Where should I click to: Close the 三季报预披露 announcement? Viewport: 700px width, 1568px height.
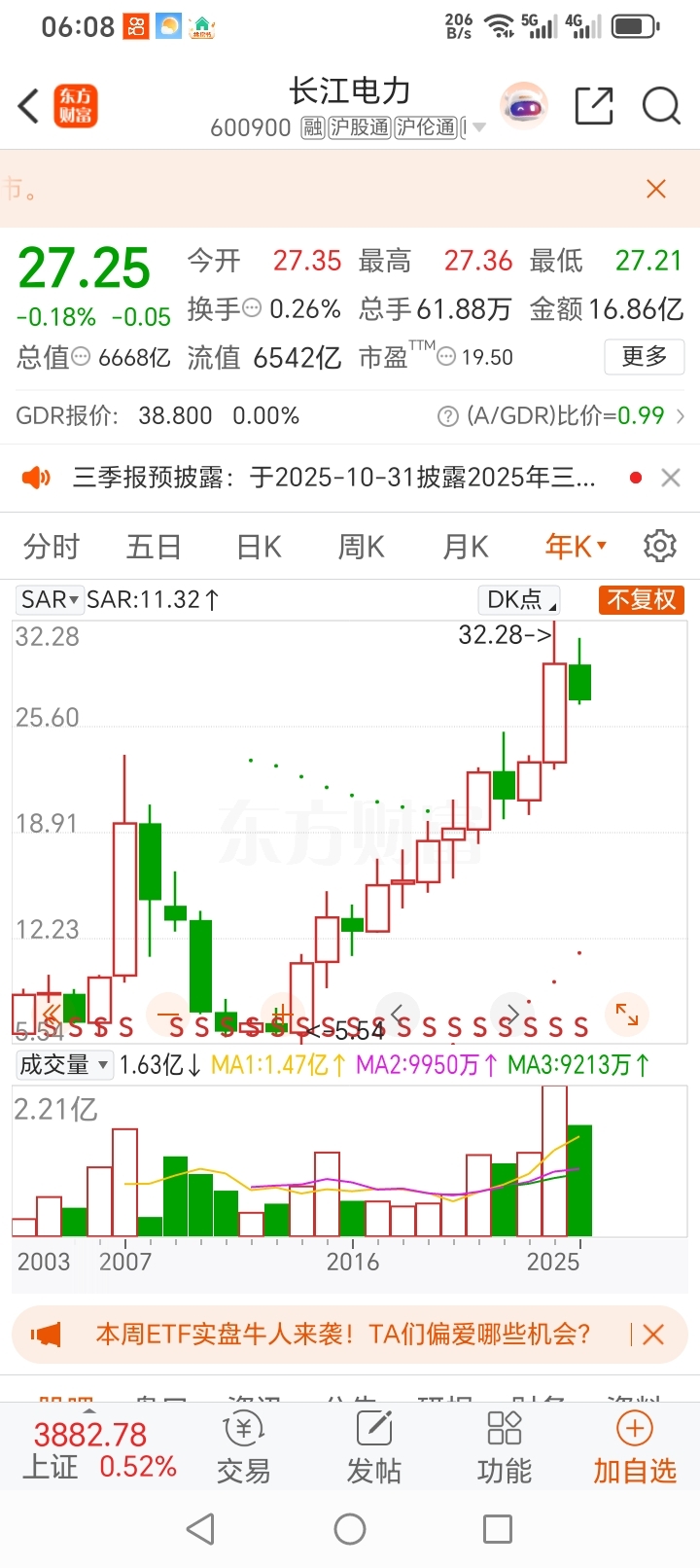tap(670, 478)
